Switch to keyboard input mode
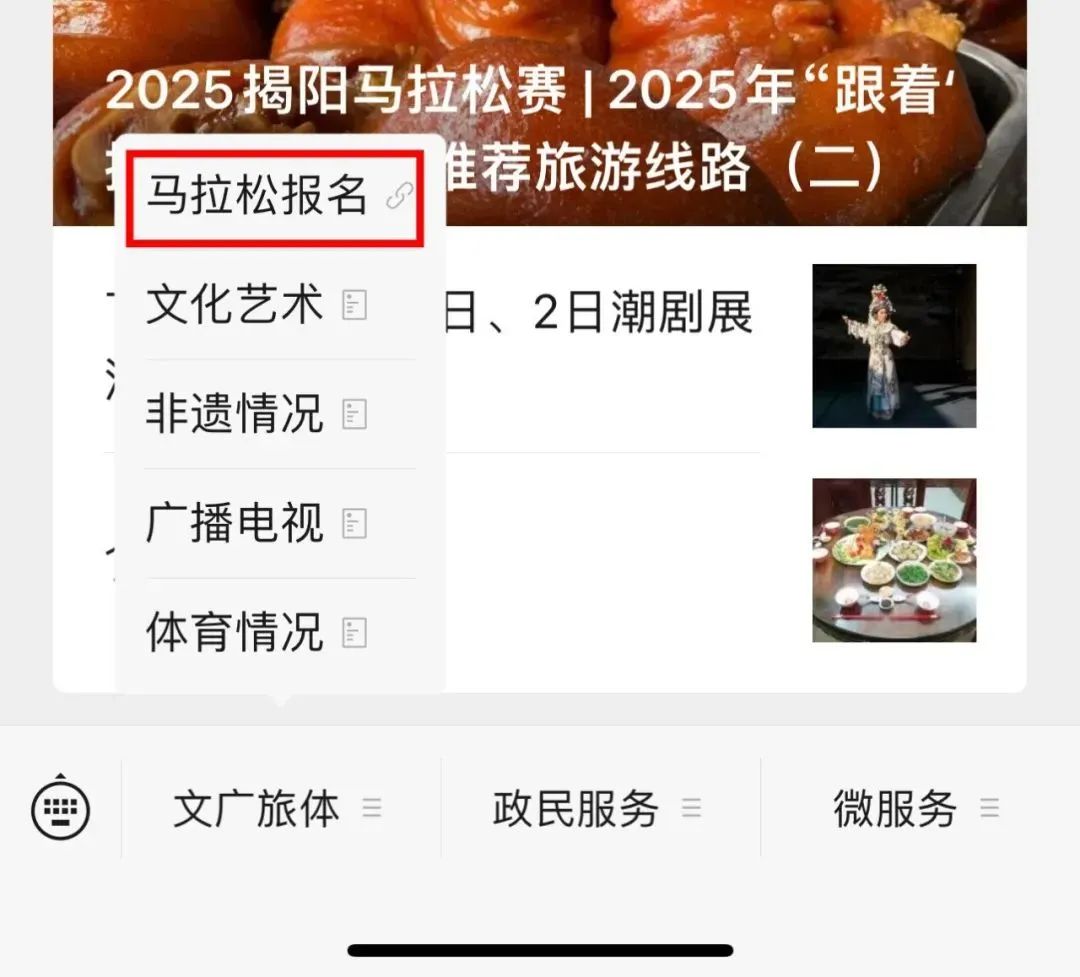The height and width of the screenshot is (977, 1080). (x=61, y=807)
